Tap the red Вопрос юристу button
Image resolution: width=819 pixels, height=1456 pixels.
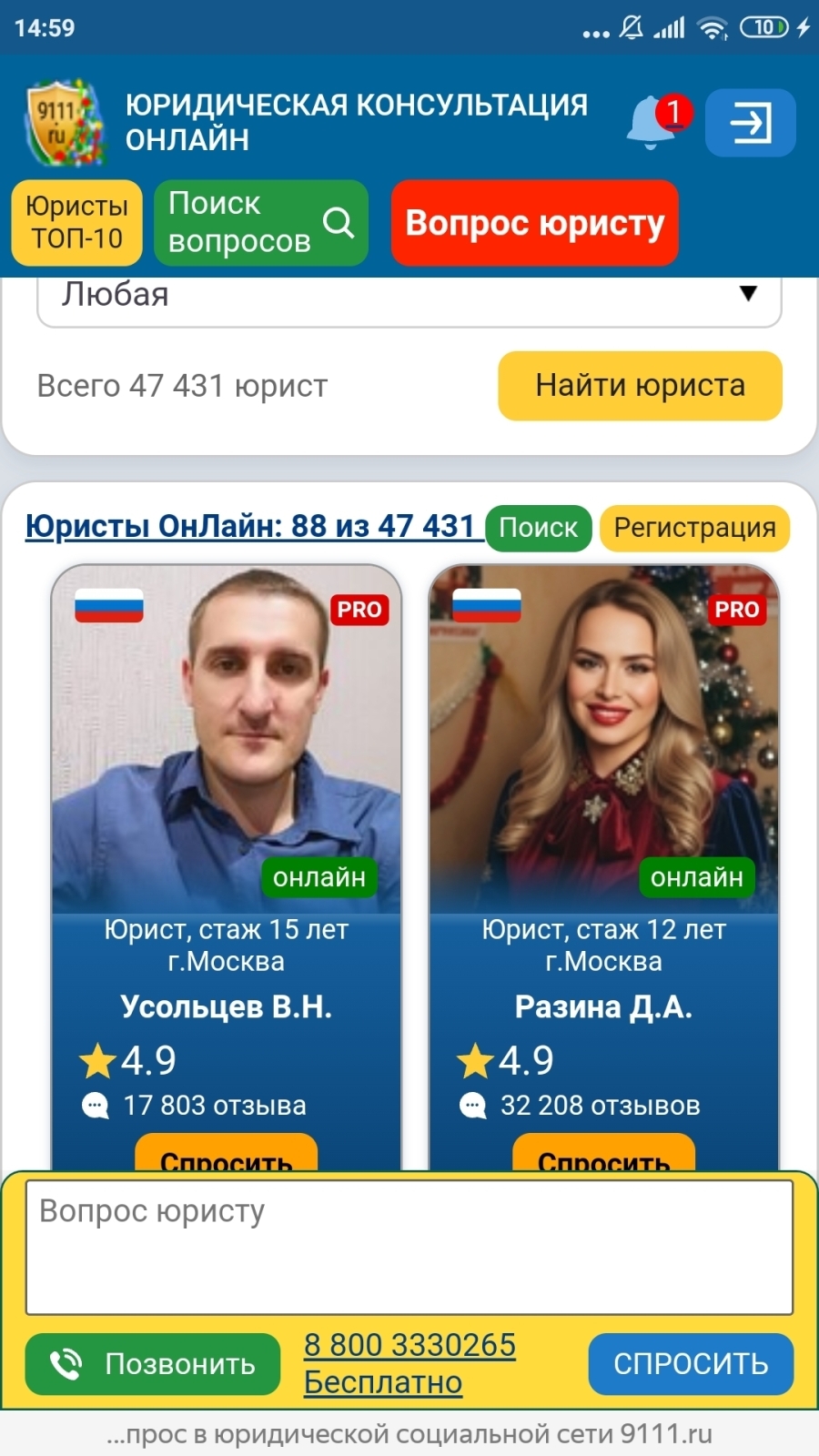click(x=534, y=223)
